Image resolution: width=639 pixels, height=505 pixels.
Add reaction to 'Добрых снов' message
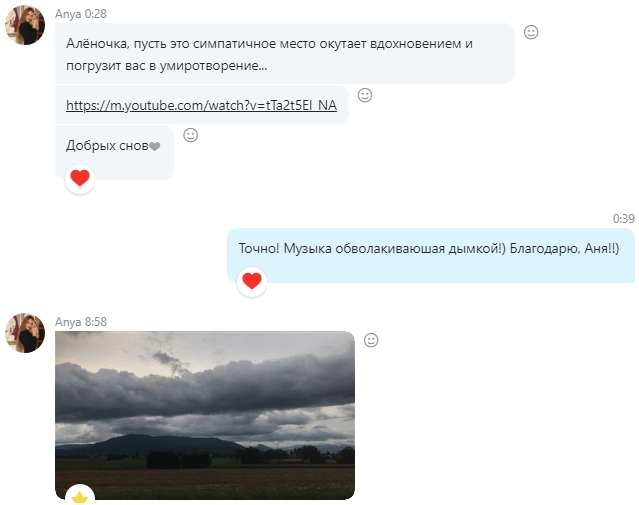(190, 135)
